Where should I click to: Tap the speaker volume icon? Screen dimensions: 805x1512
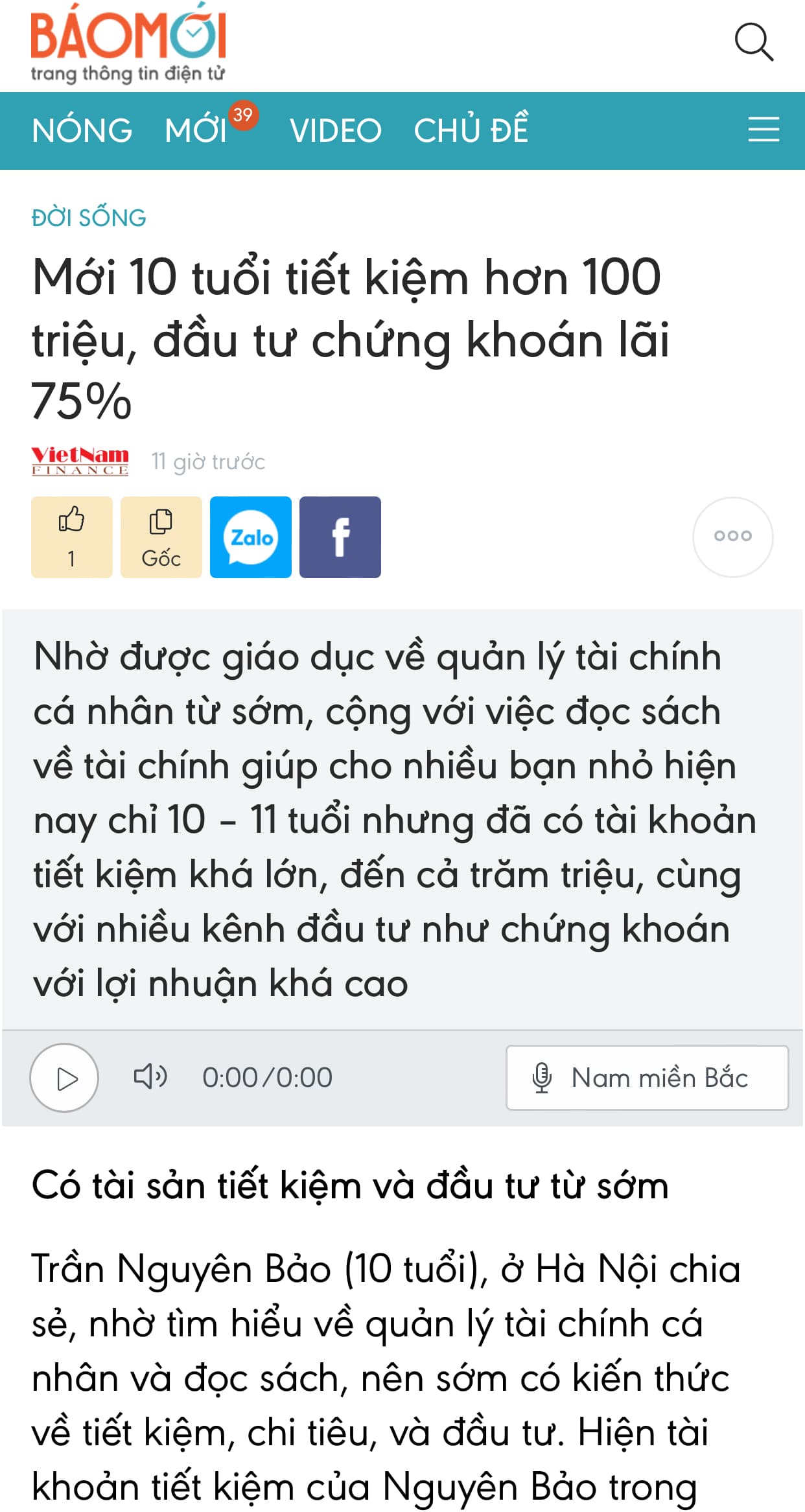point(150,1076)
